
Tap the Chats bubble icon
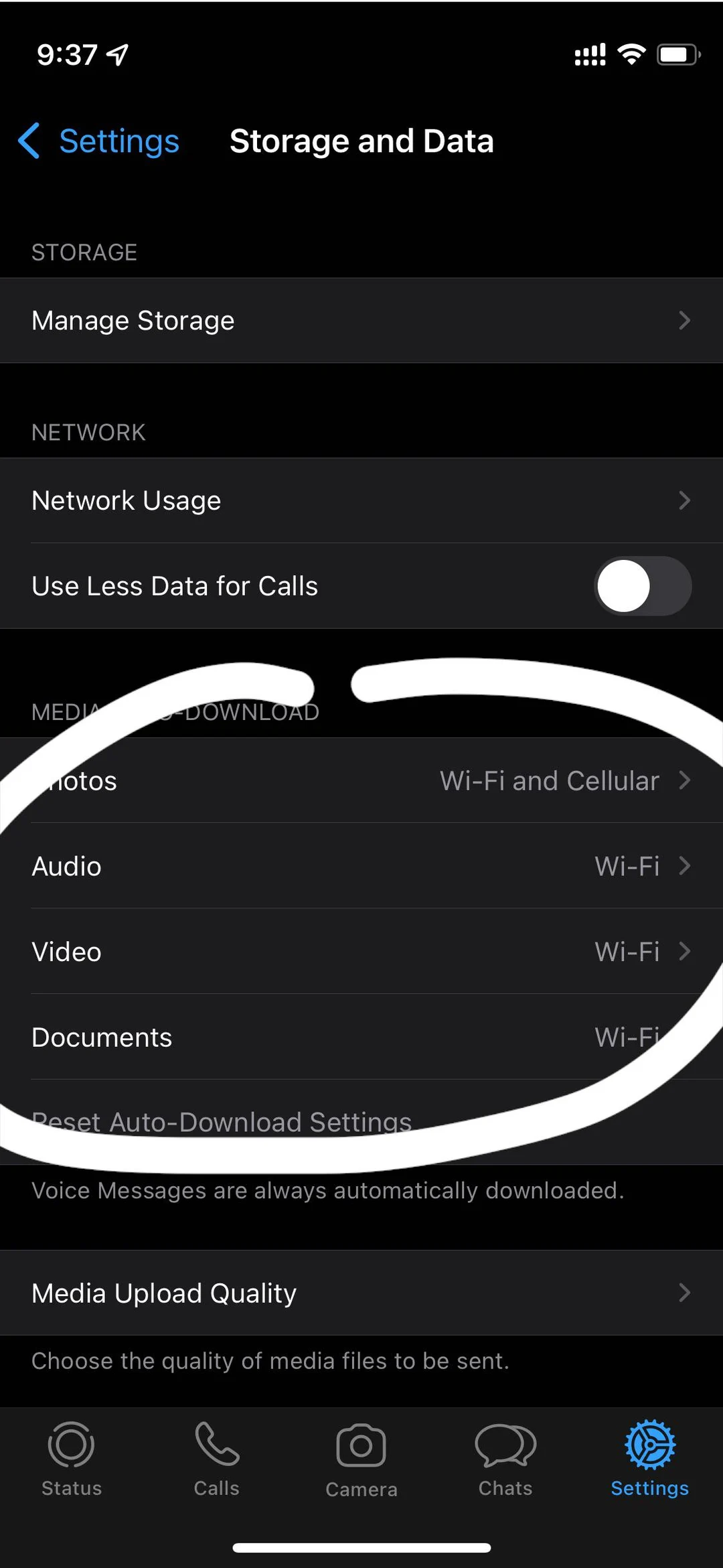(505, 1440)
